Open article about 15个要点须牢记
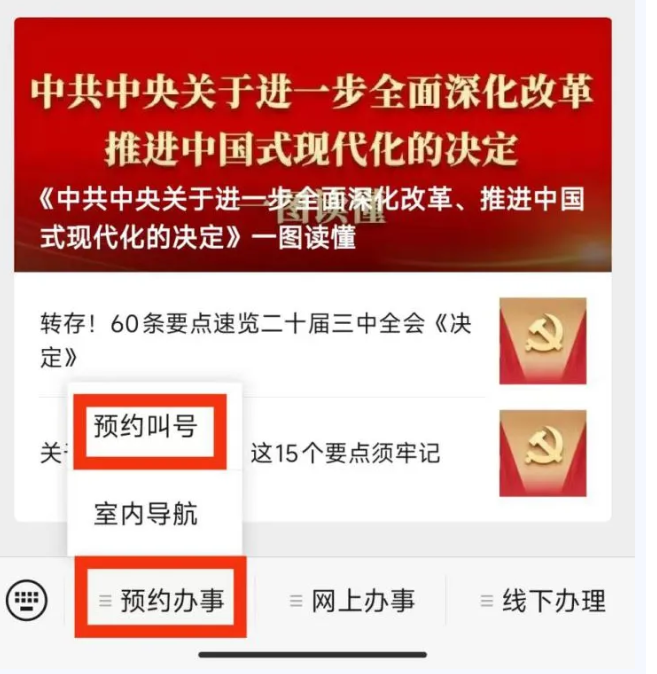This screenshot has width=657, height=674. point(345,453)
